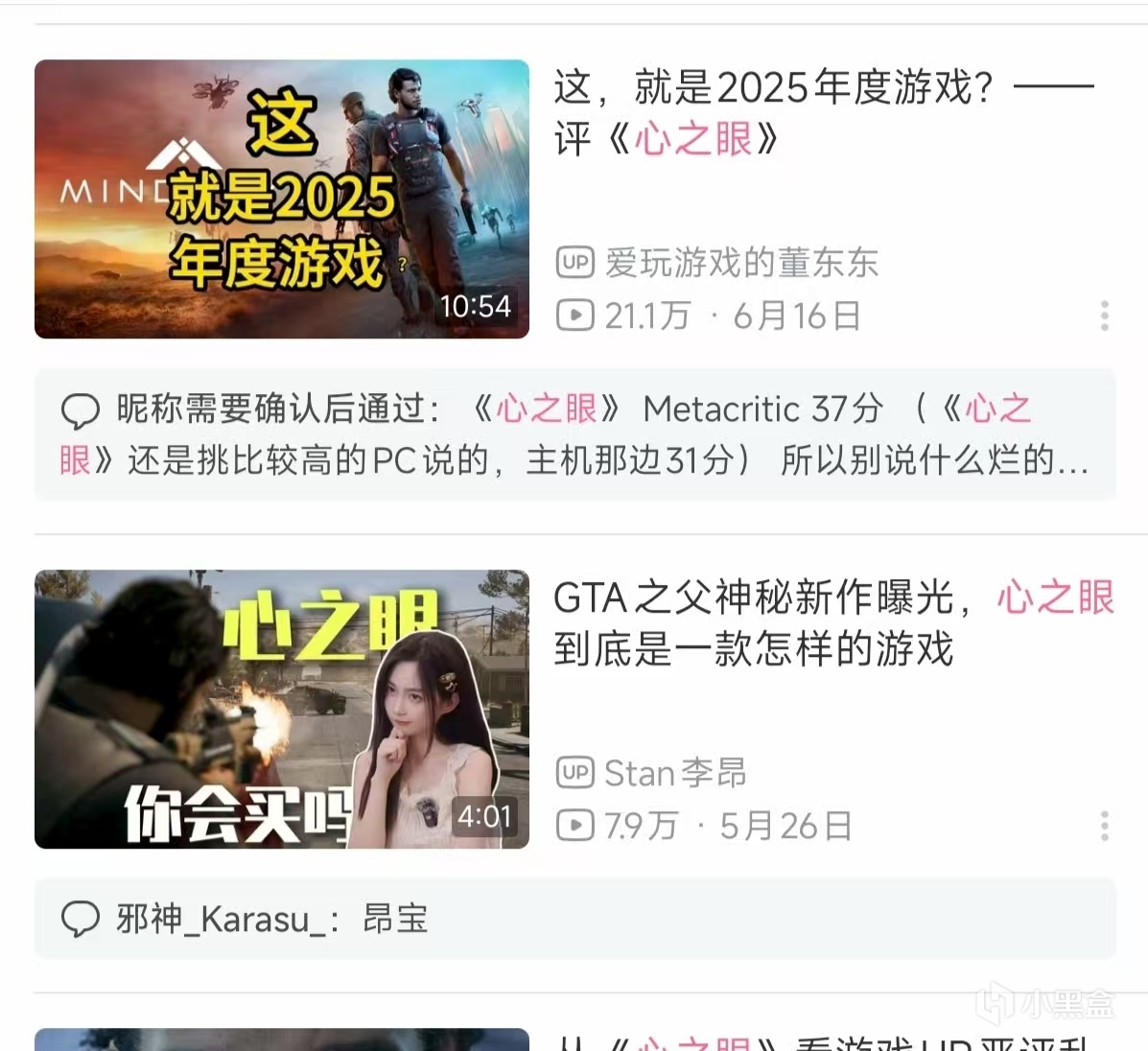This screenshot has height=1051, width=1148.
Task: Open the Metacritic 37分 comment preview
Action: click(x=575, y=434)
